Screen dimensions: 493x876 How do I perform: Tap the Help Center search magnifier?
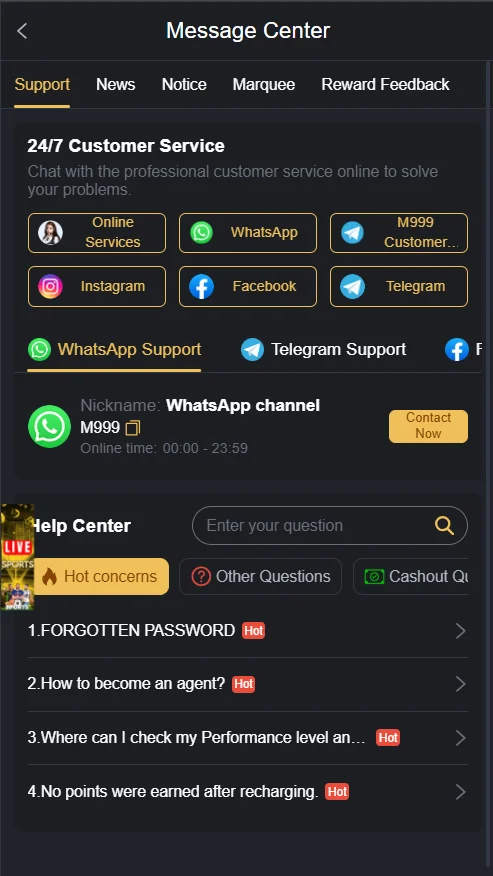click(444, 525)
